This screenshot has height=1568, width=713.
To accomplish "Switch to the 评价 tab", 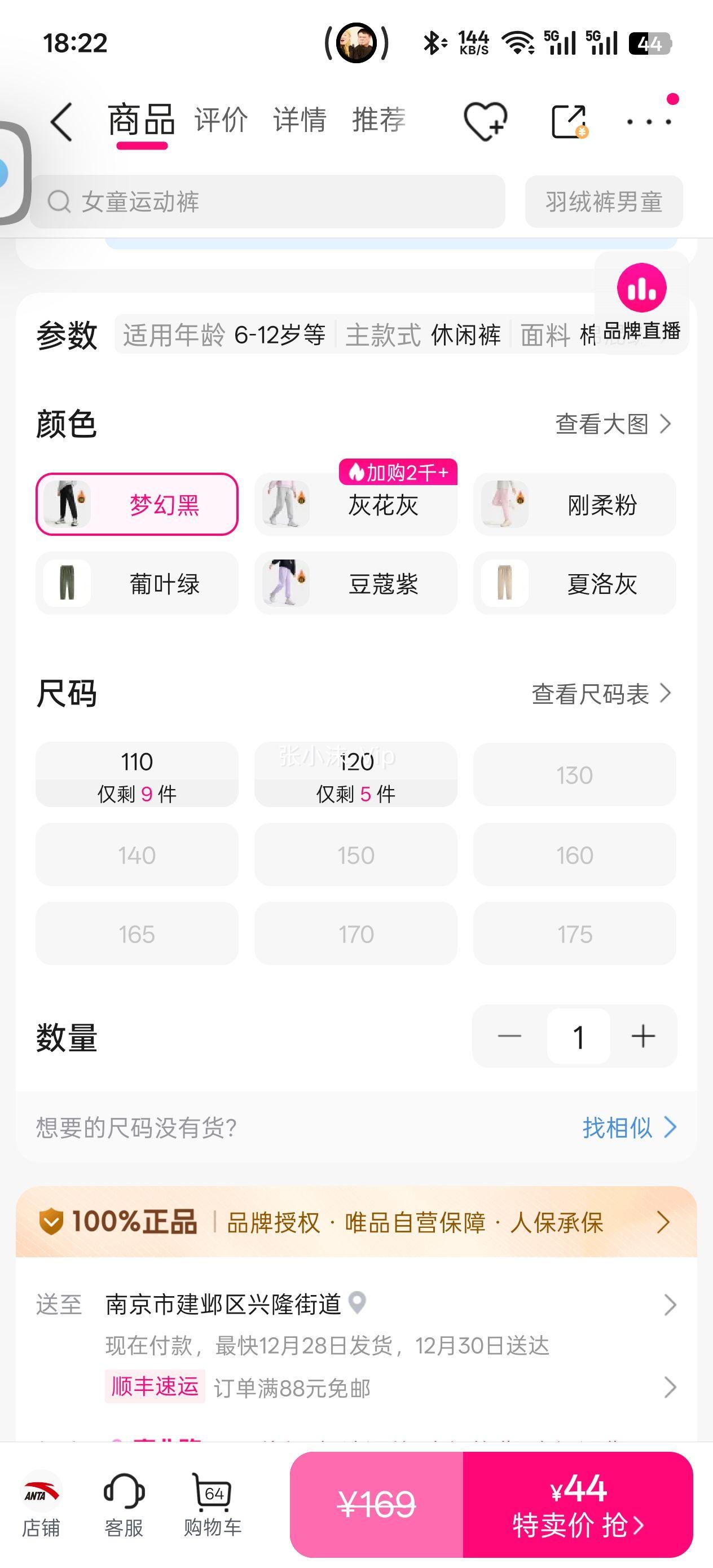I will click(221, 120).
